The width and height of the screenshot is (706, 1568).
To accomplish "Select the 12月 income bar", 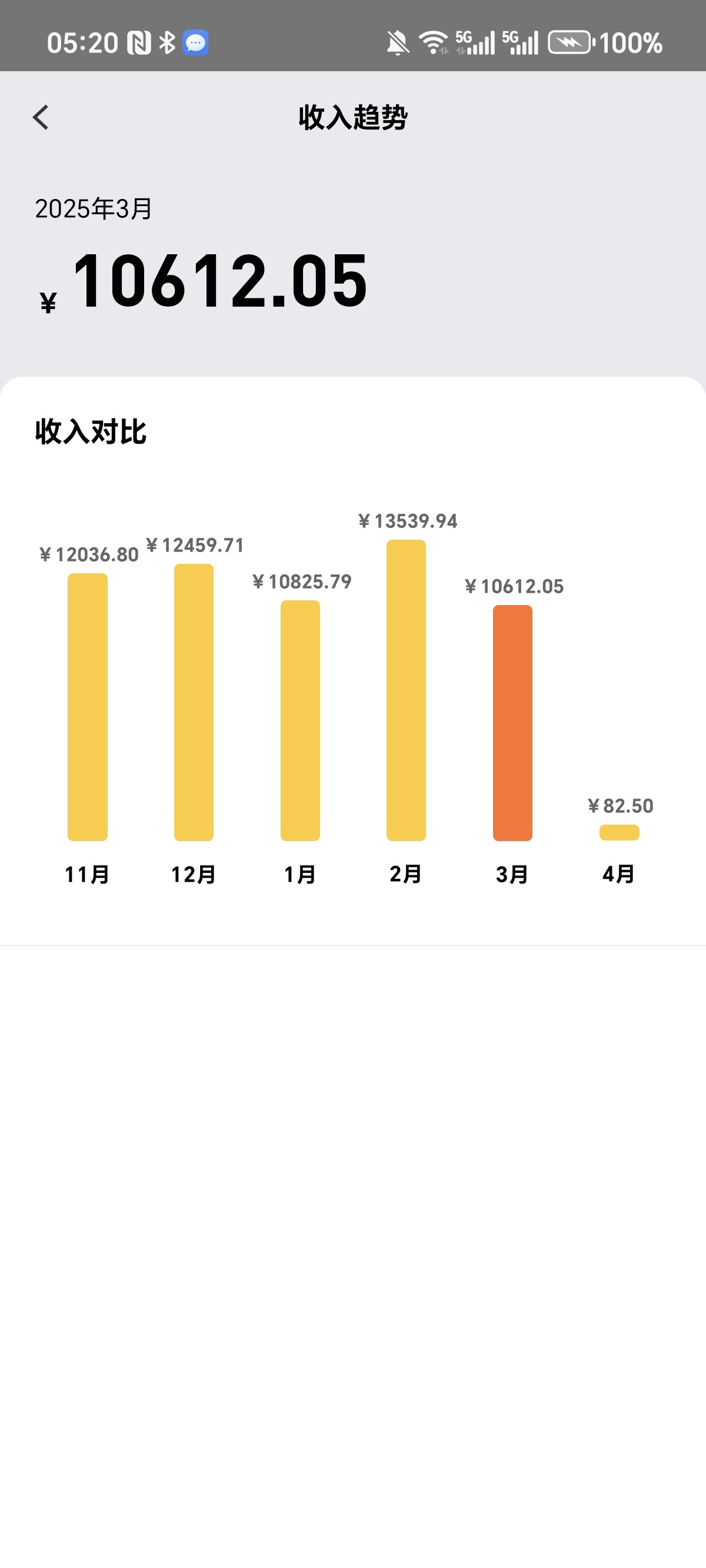I will [x=194, y=702].
